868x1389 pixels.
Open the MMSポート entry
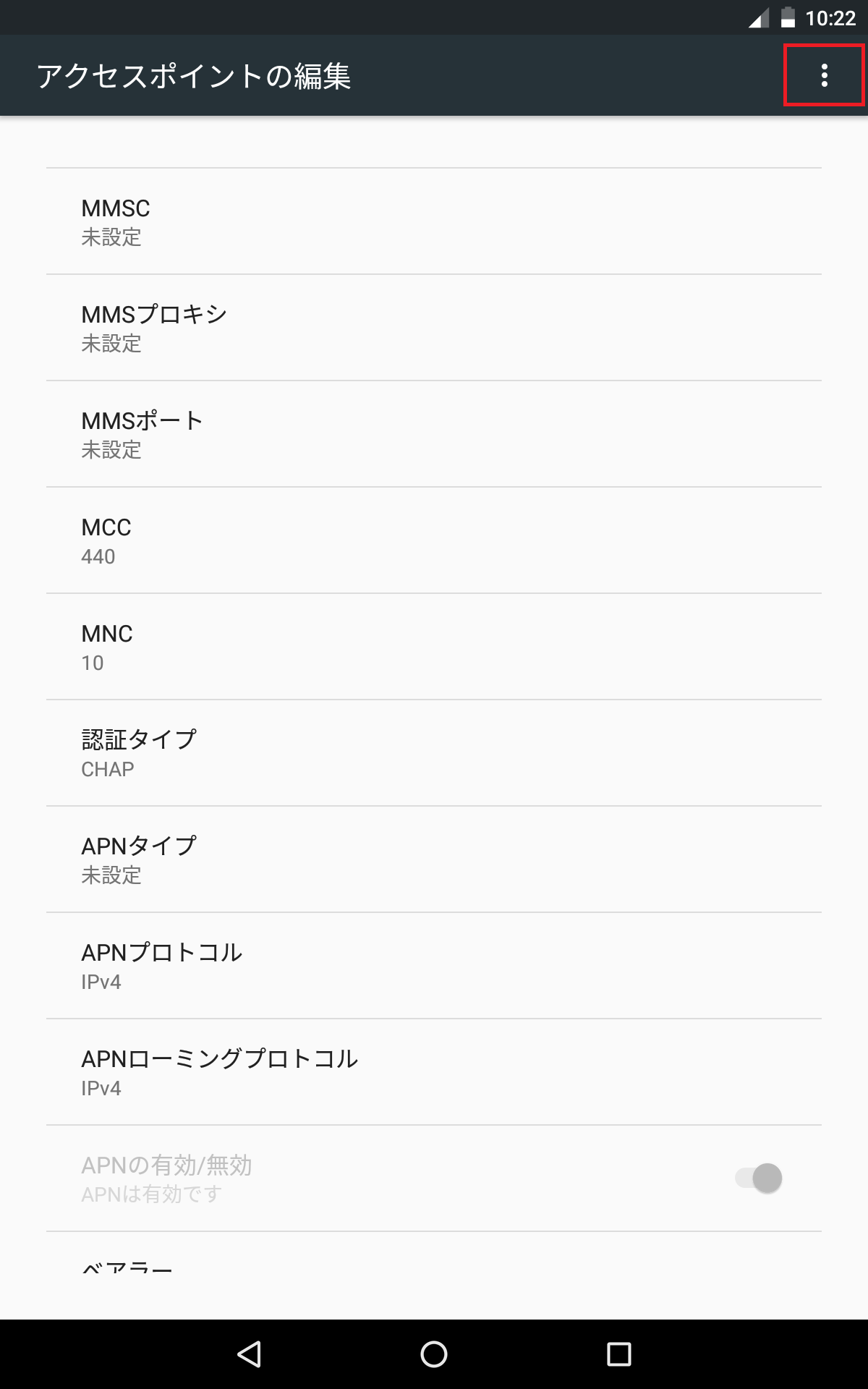coord(434,434)
